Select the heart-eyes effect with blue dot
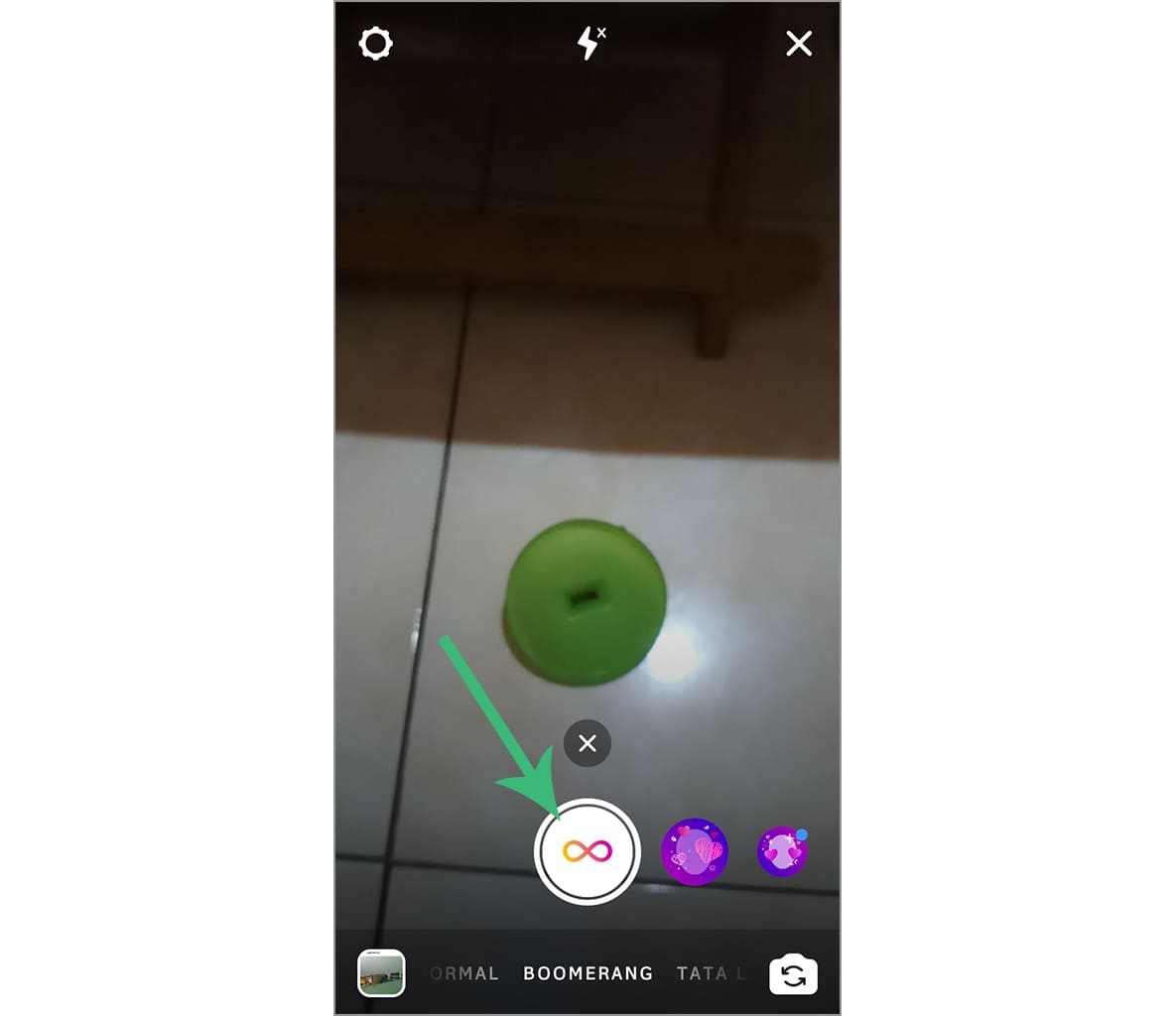1176x1016 pixels. [x=782, y=851]
